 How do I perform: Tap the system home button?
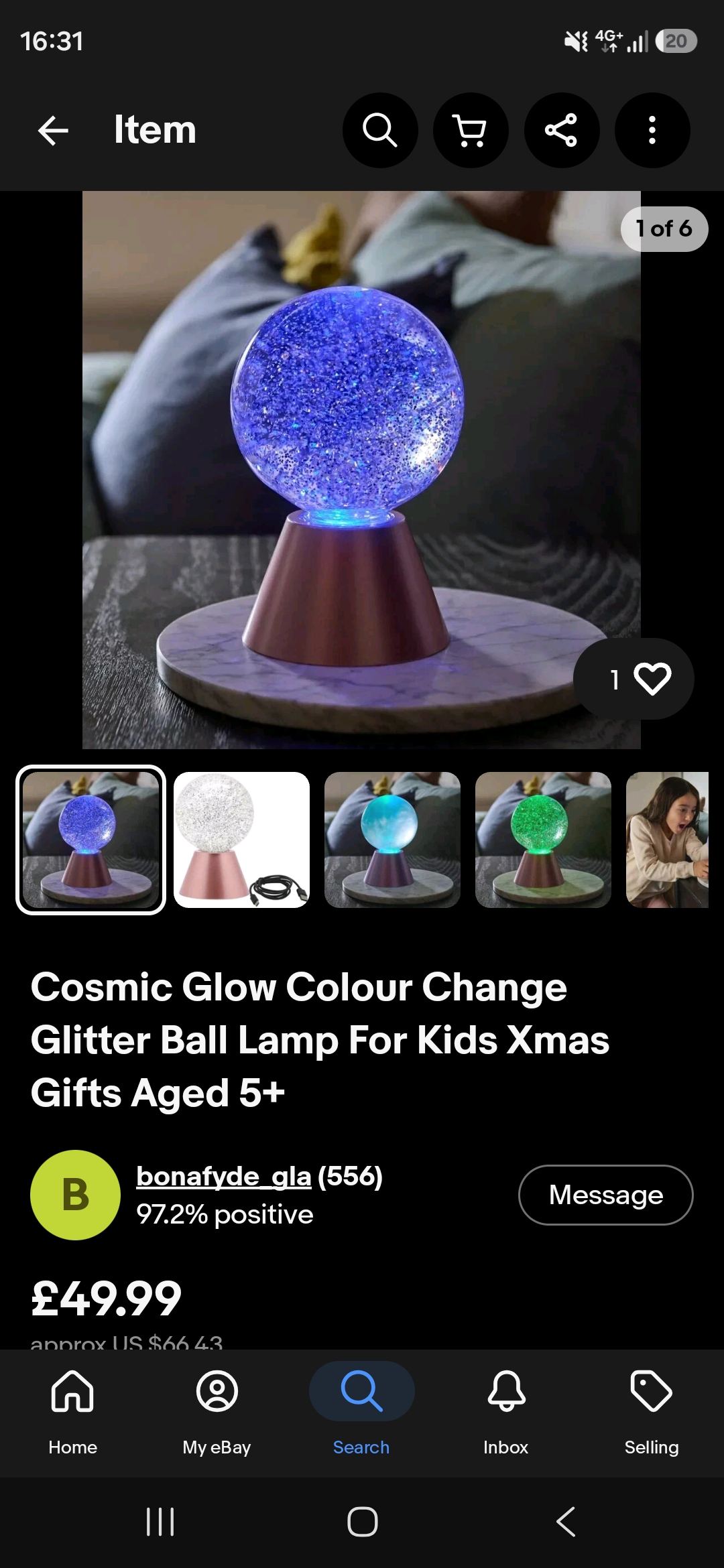coord(362,1521)
